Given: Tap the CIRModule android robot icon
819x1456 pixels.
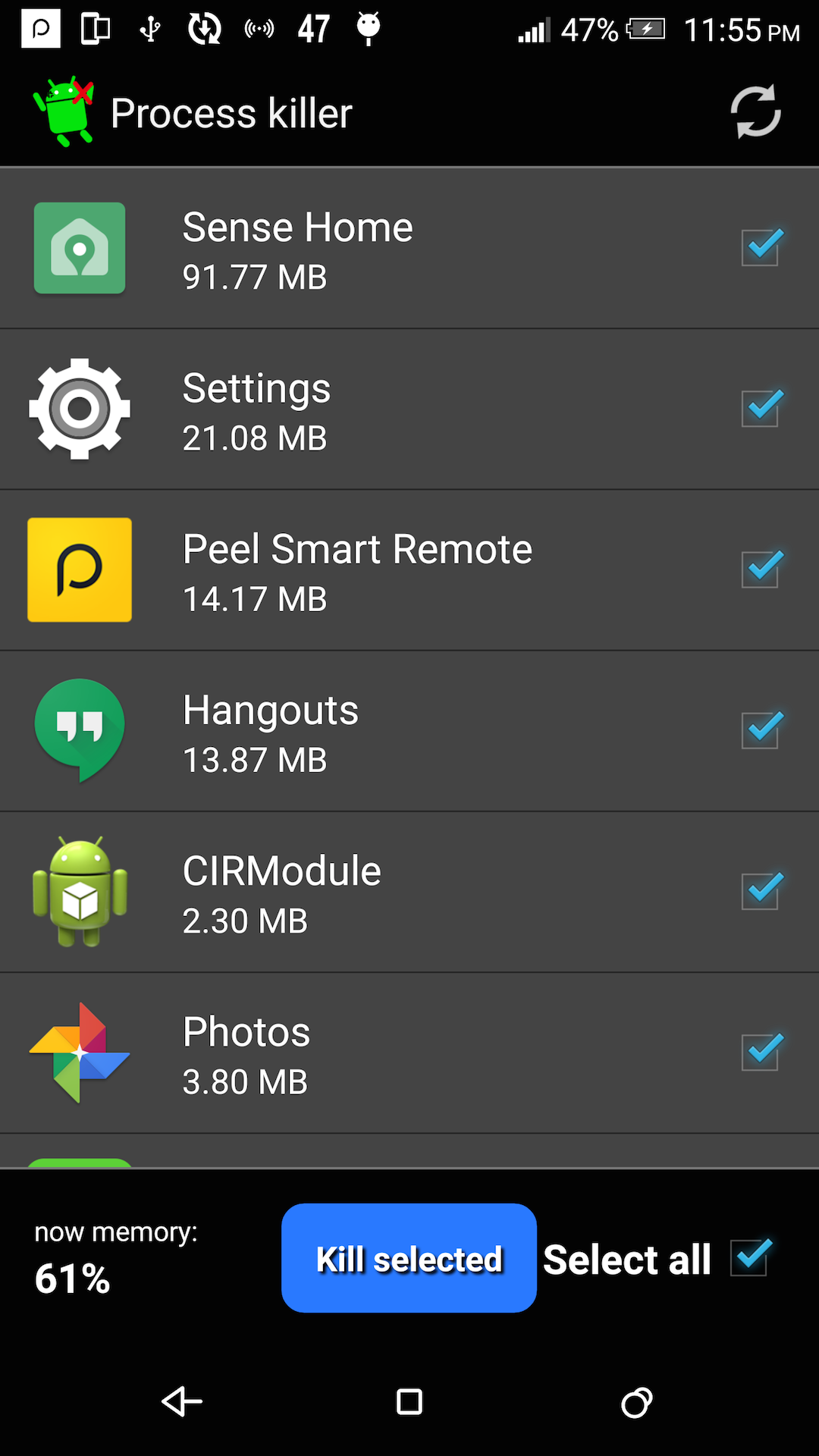Looking at the screenshot, I should click(x=79, y=892).
